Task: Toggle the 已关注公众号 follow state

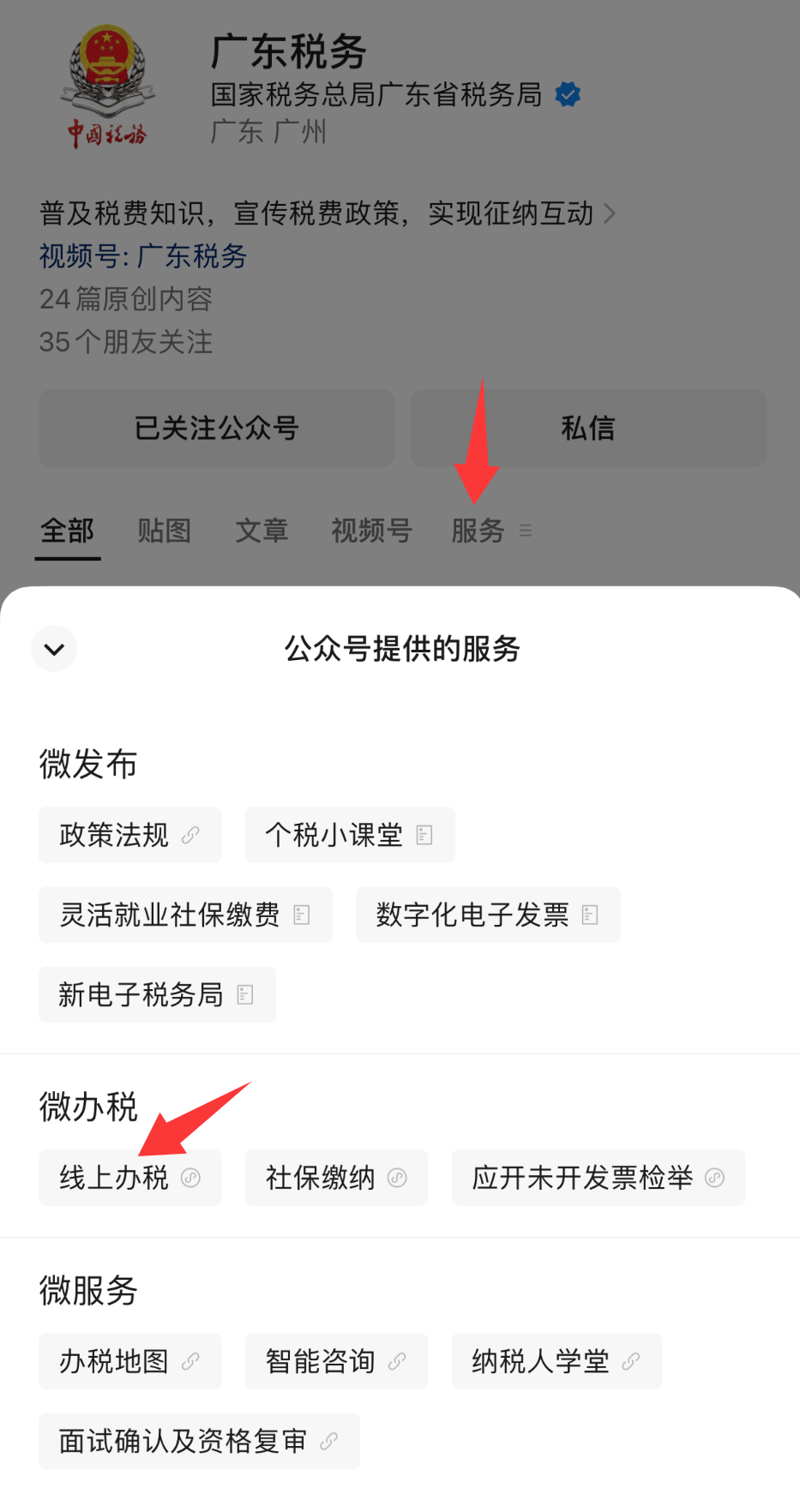Action: click(216, 429)
